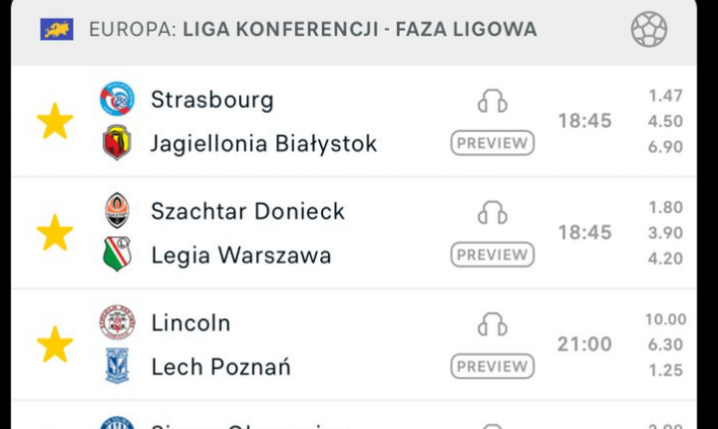Open the Strasbourg vs Jagiellonia Białystok match
This screenshot has width=718, height=429.
click(x=263, y=121)
